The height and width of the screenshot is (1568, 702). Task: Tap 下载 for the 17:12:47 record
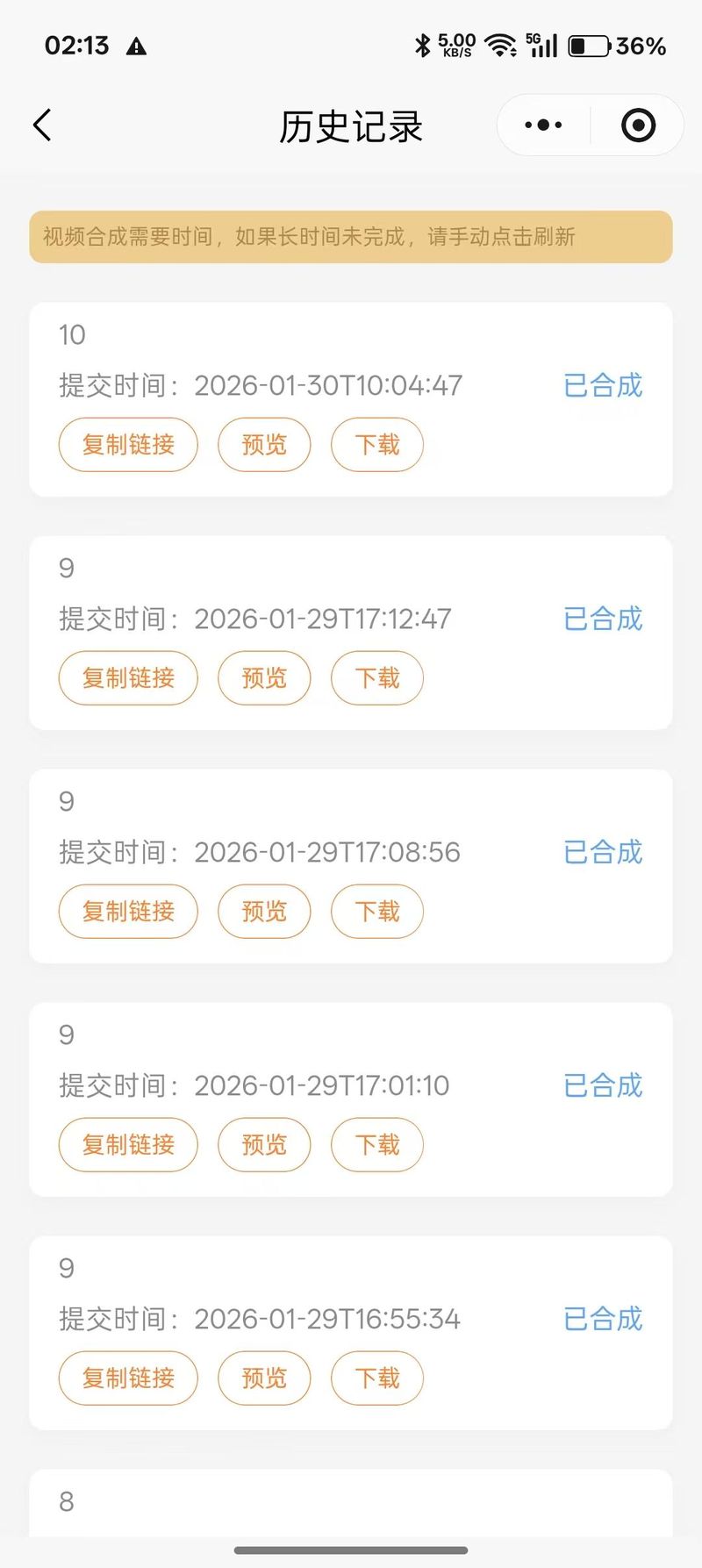(x=377, y=678)
